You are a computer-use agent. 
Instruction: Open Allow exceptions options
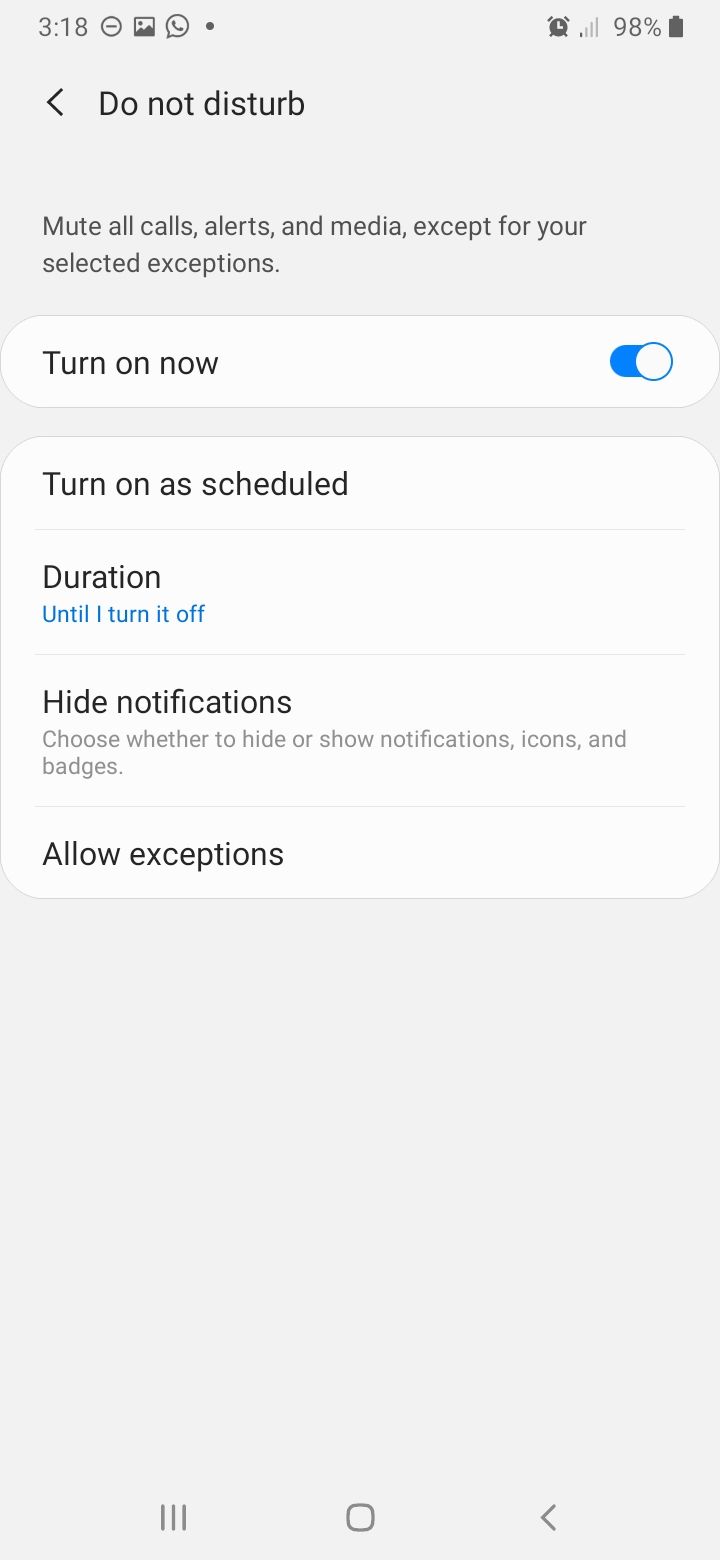point(163,853)
